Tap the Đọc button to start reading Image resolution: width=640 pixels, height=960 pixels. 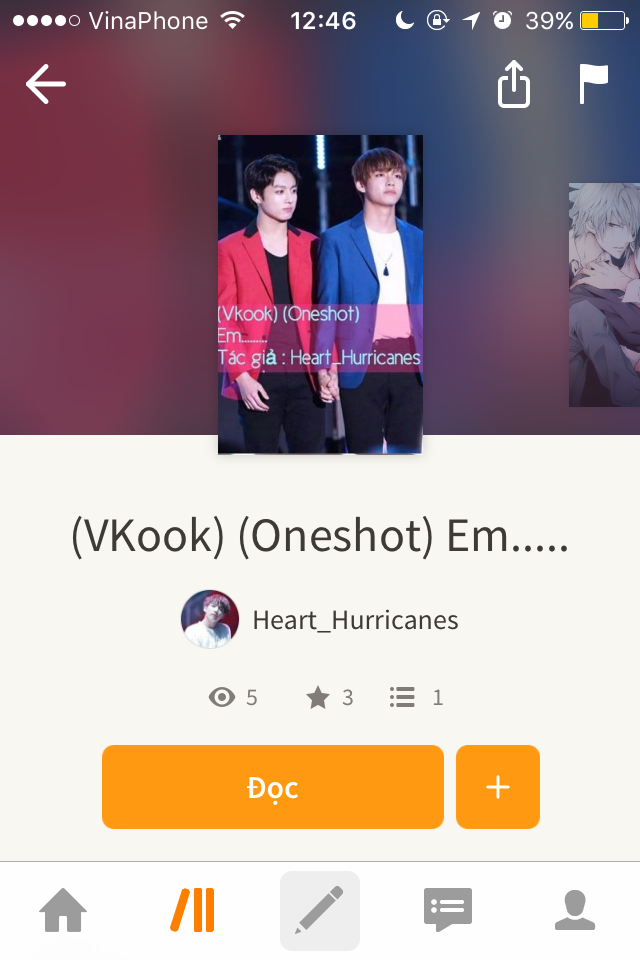[x=272, y=787]
